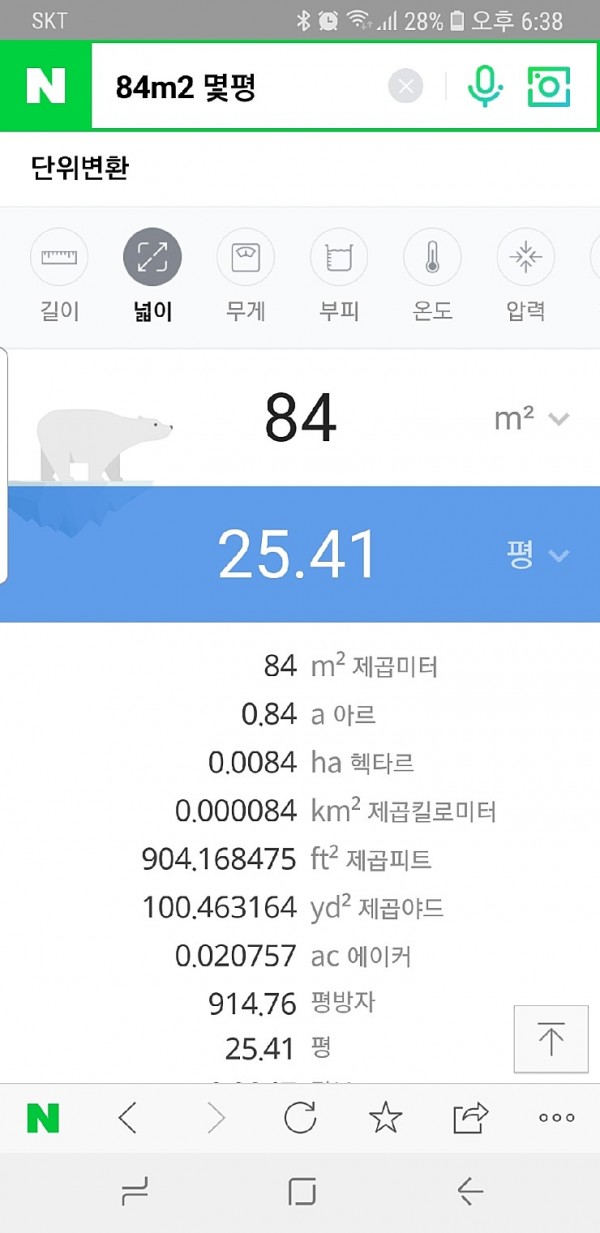Open the m² source unit dropdown
Screen dimensions: 600x1233
tap(532, 419)
